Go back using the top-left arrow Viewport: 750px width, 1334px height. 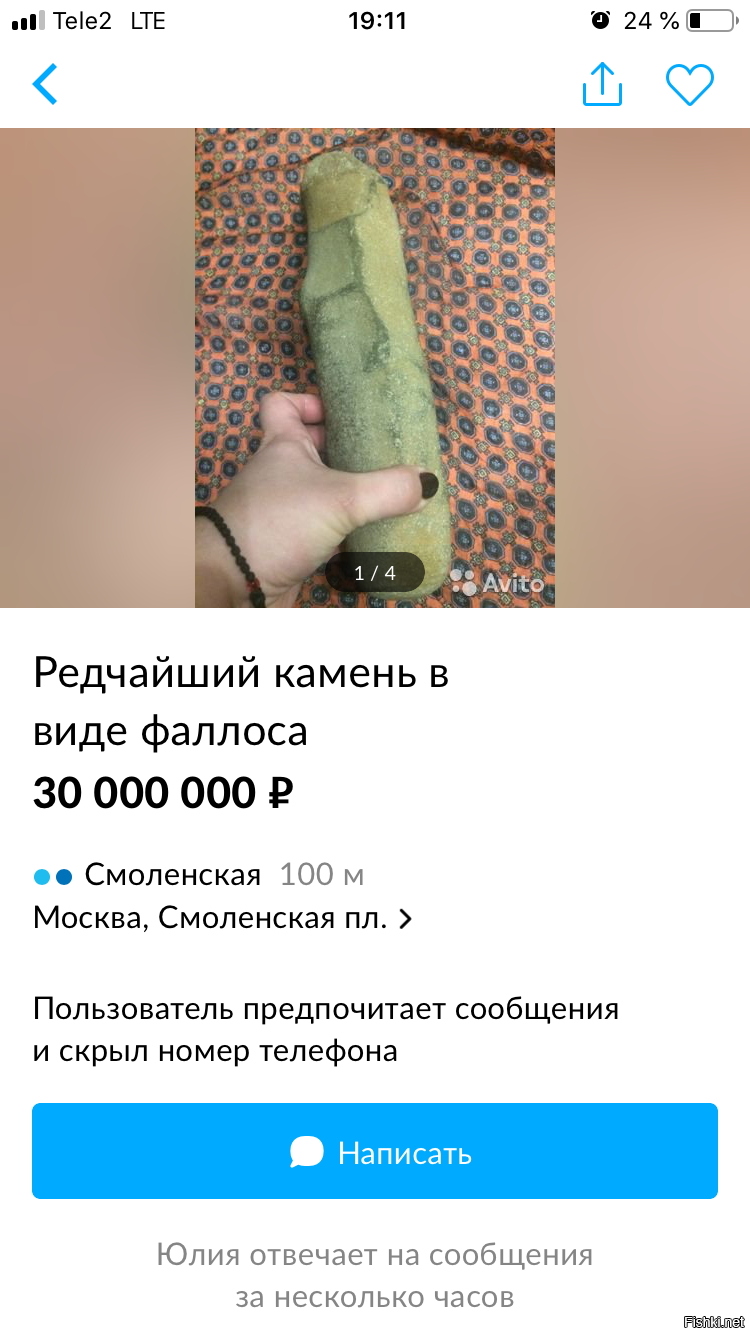click(x=46, y=85)
